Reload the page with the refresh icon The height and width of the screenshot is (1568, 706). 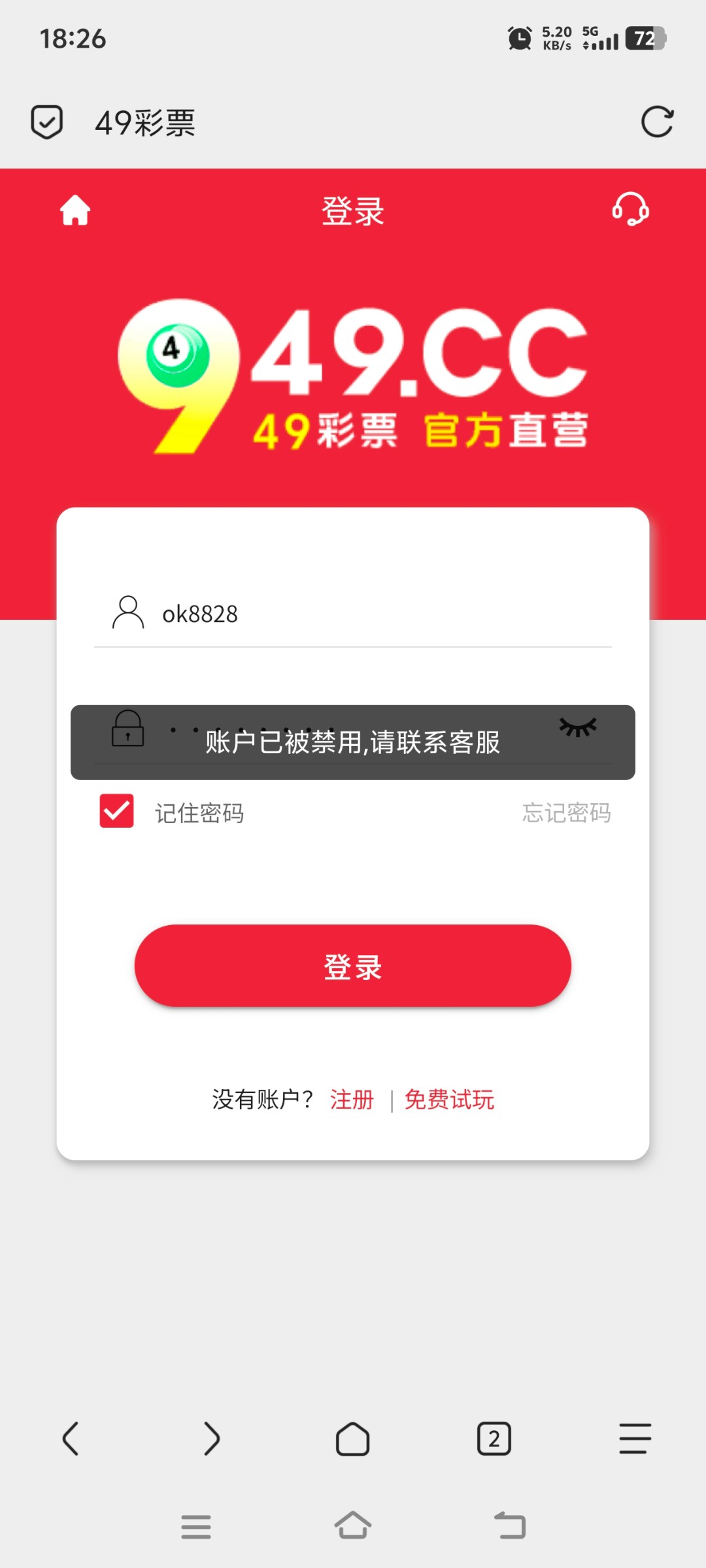pos(657,122)
